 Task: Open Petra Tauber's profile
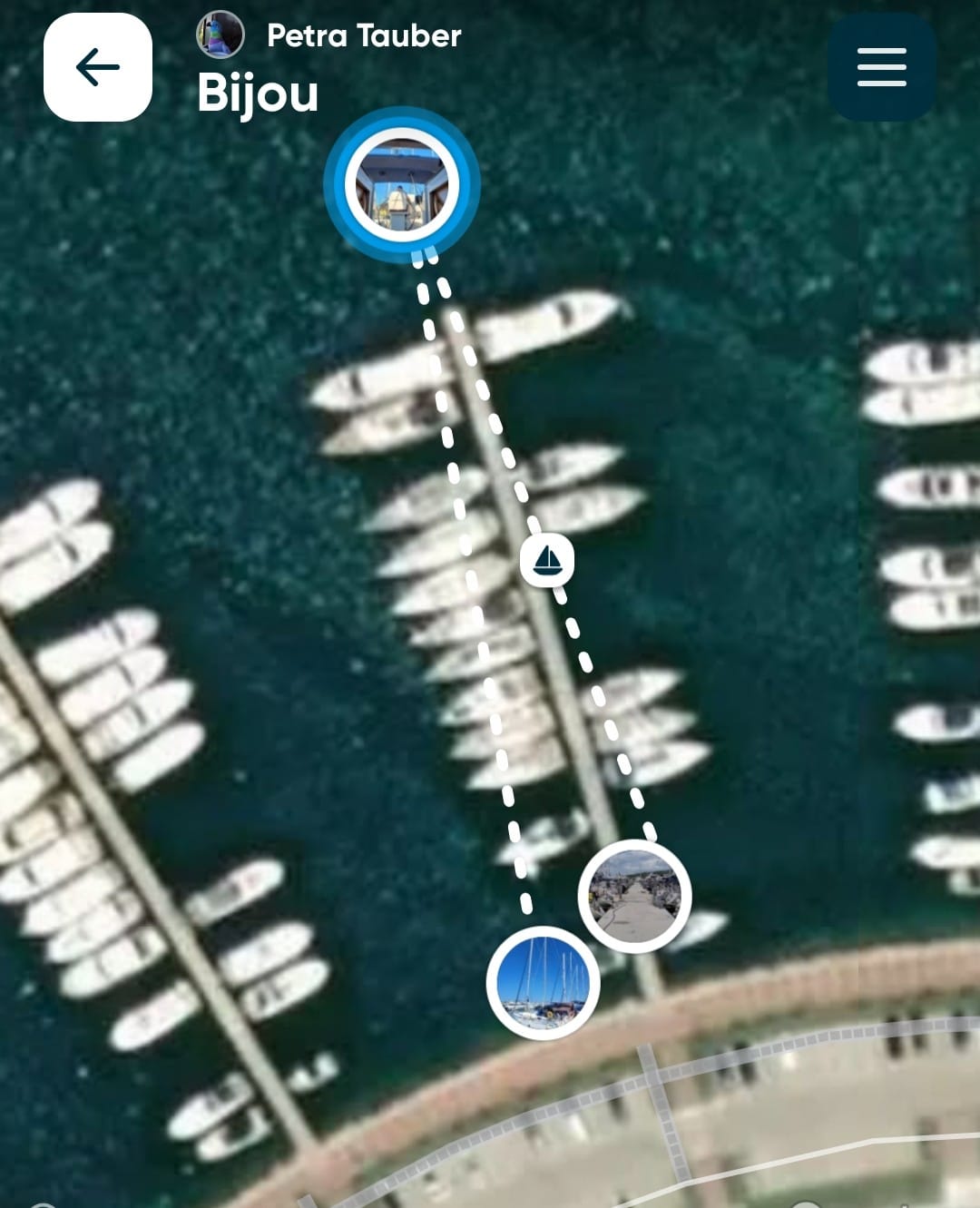(x=363, y=35)
